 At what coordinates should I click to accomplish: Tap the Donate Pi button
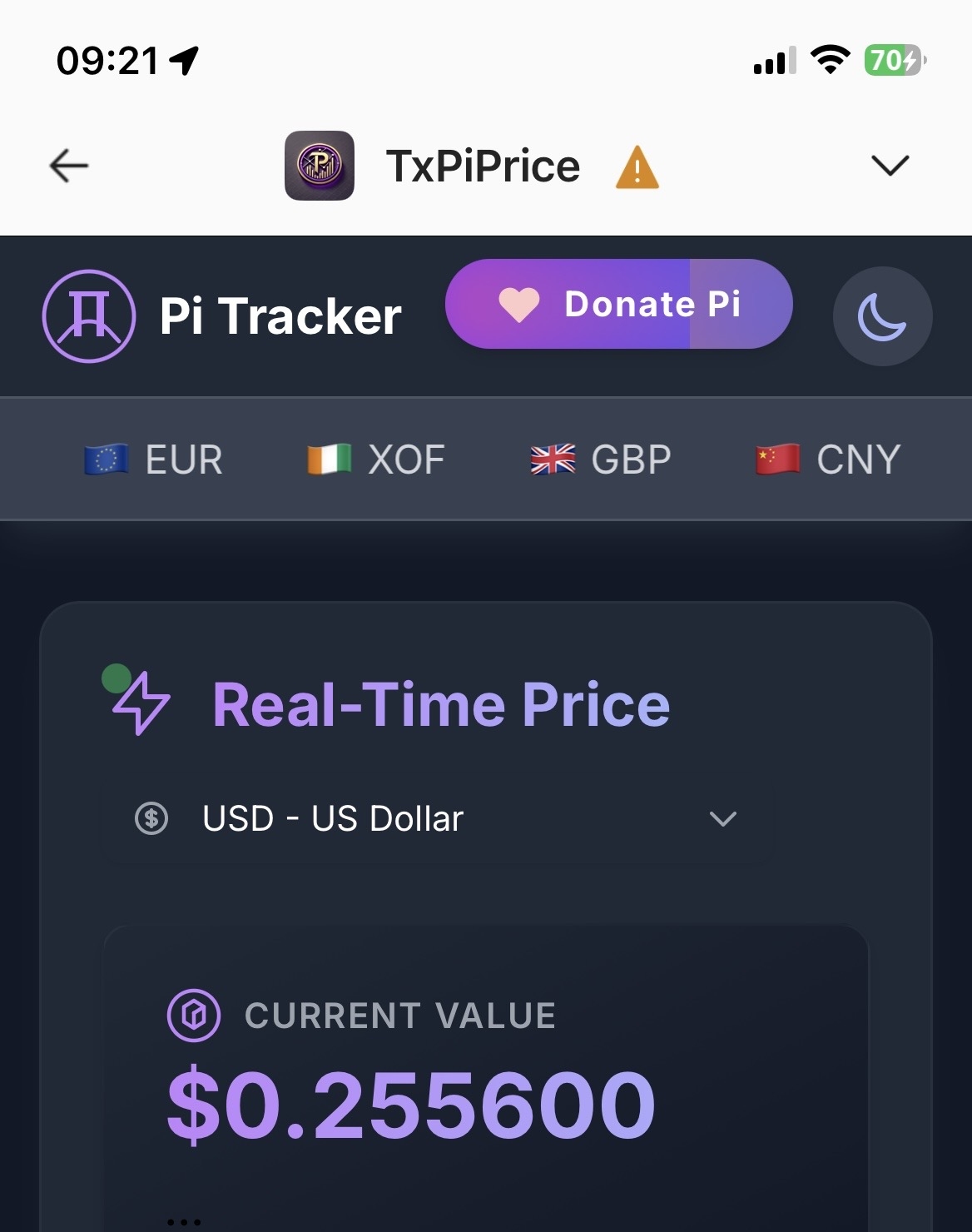618,304
